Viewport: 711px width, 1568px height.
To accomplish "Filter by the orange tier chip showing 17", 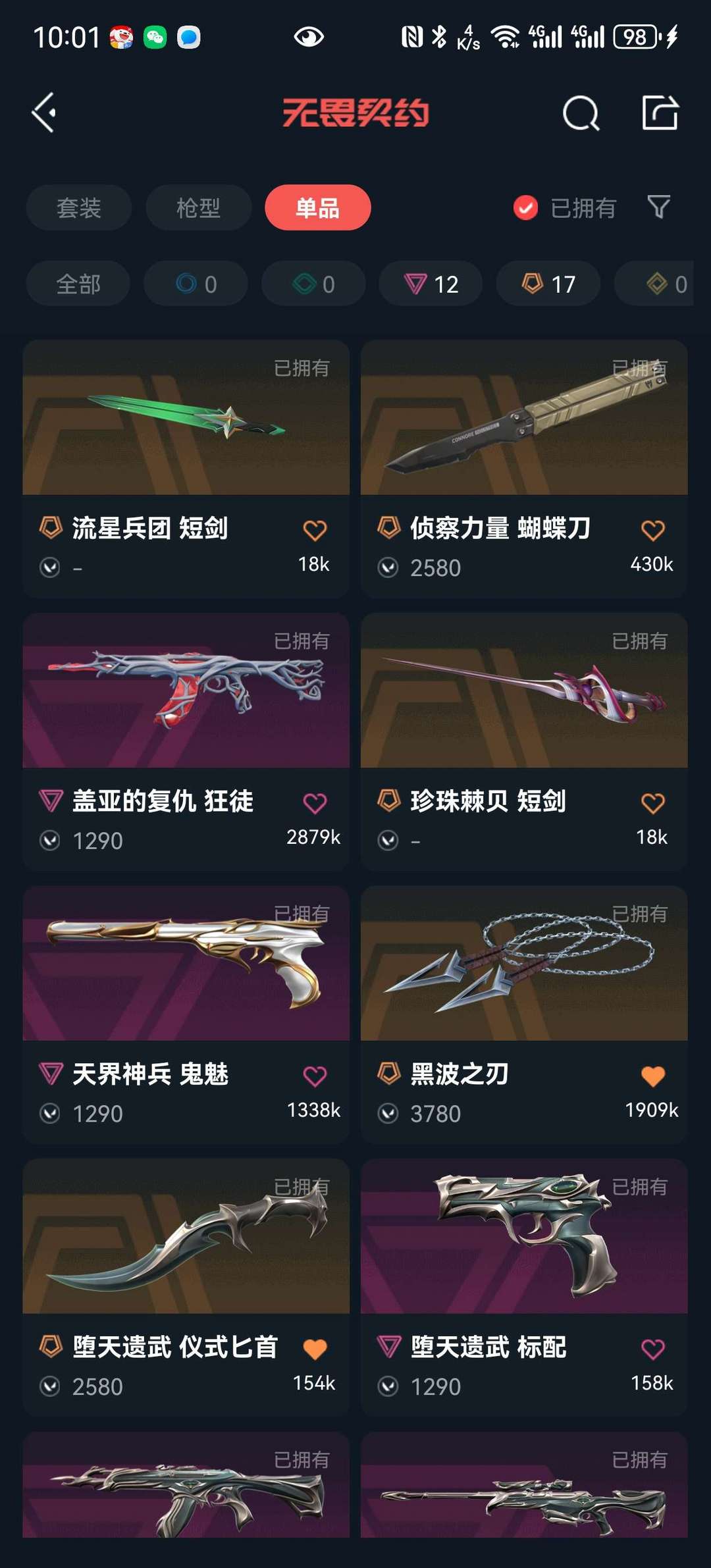I will point(548,284).
